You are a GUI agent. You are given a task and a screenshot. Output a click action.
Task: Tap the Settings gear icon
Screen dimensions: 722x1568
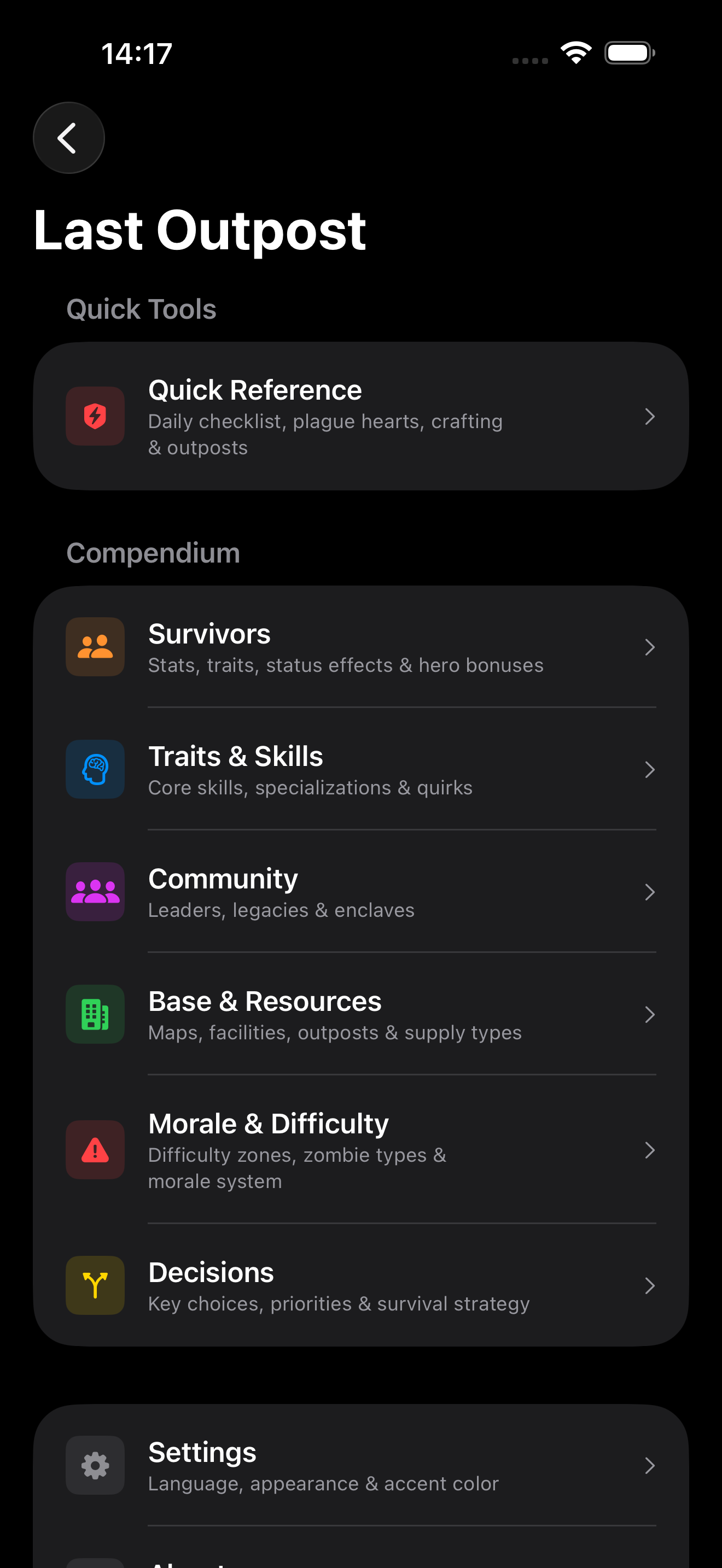pos(95,1466)
